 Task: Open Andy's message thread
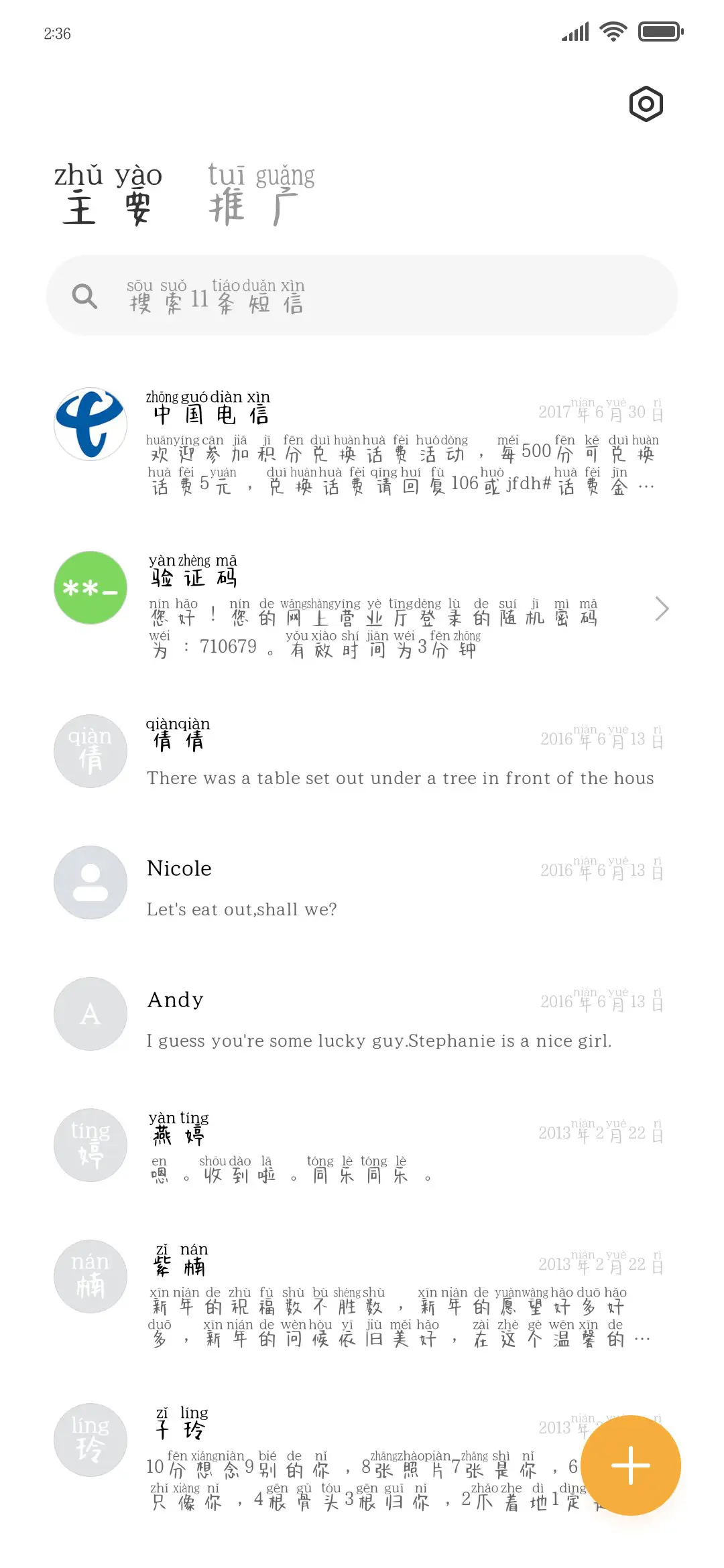362,1016
